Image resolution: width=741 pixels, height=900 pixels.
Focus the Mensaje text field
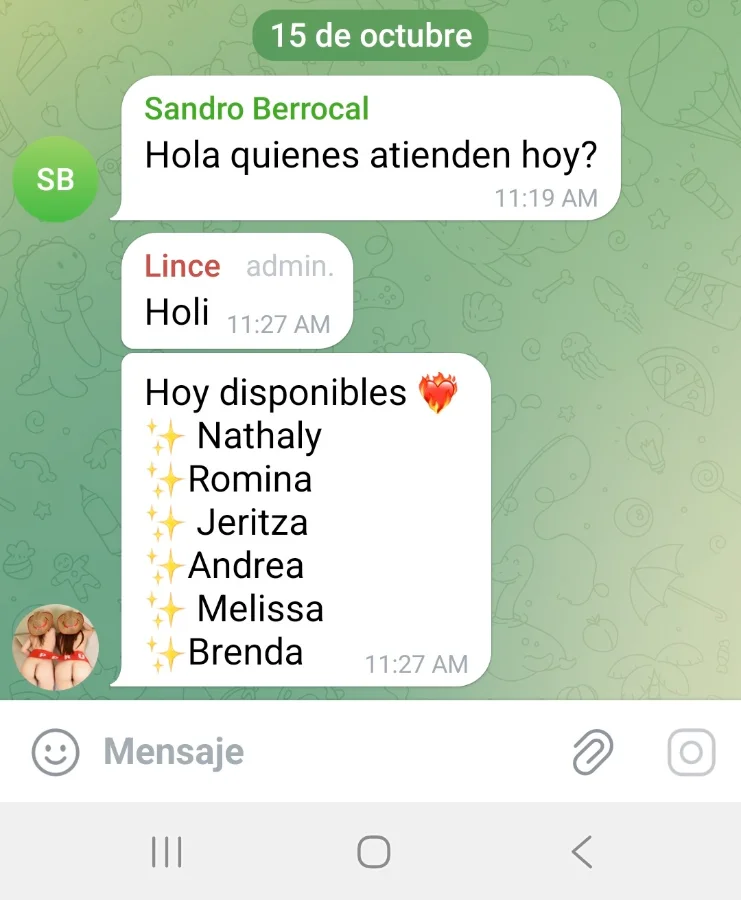(320, 752)
